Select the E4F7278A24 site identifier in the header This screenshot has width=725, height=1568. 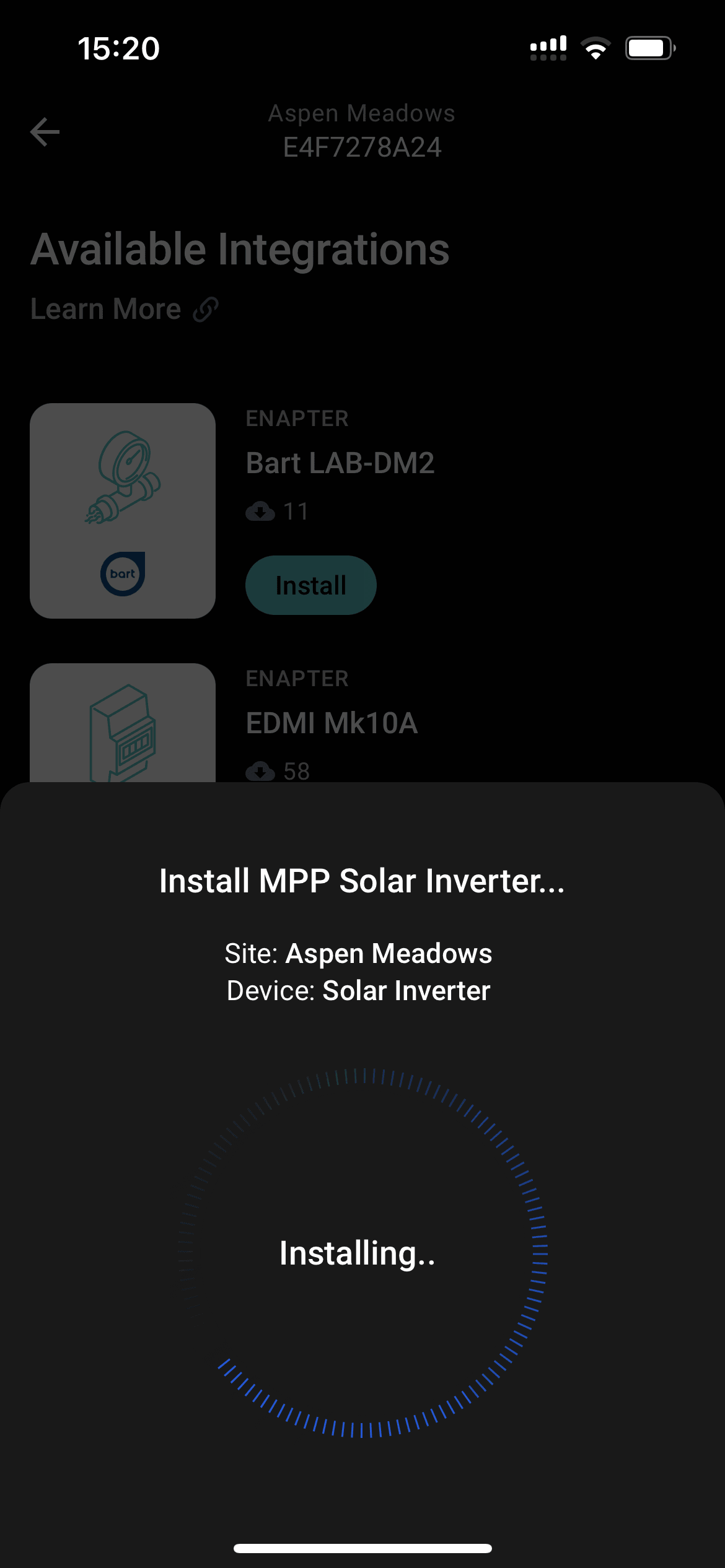tap(362, 147)
